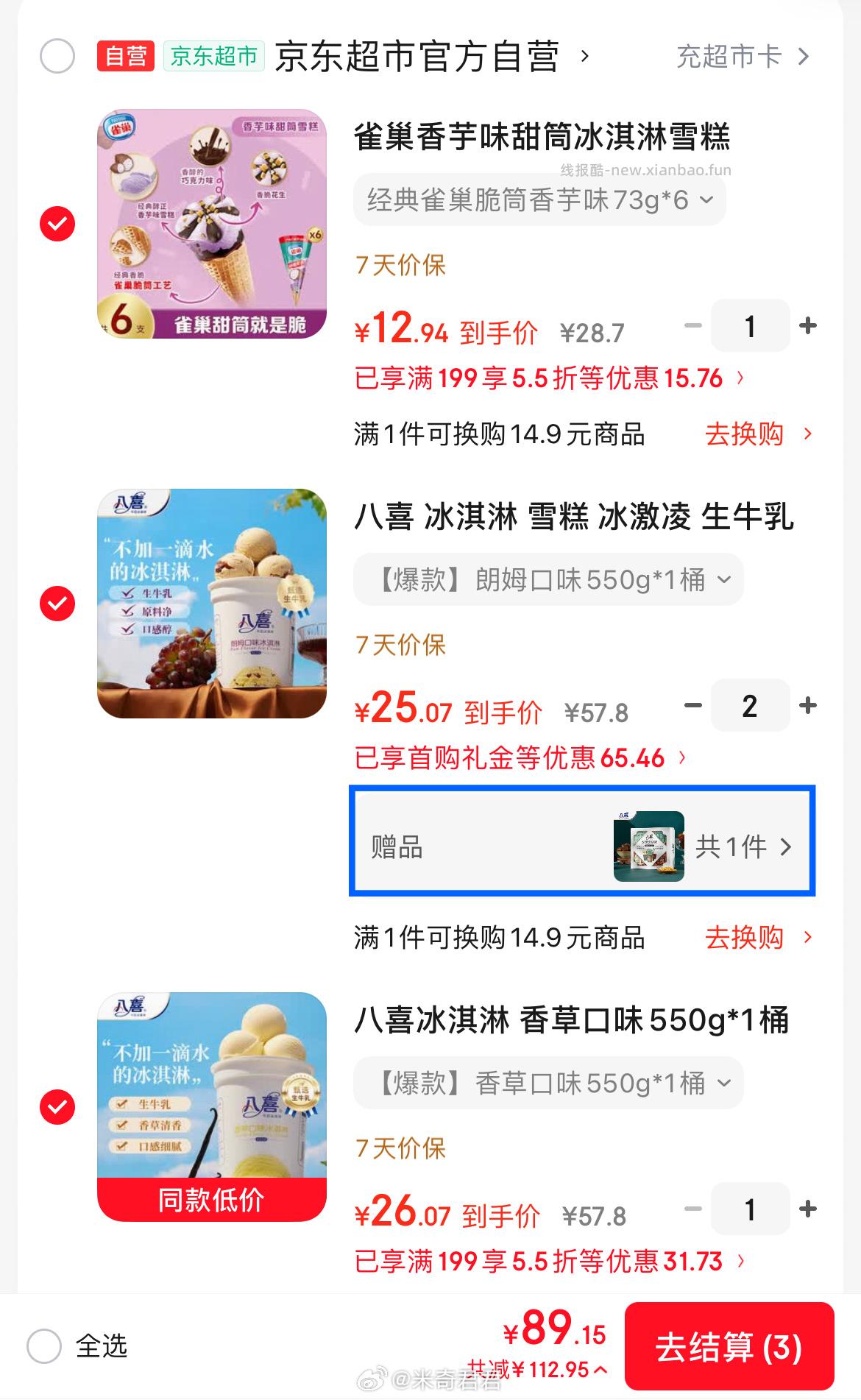Tap the plus icon to add another Nestlé cone pack
Image resolution: width=861 pixels, height=1400 pixels.
click(x=807, y=326)
